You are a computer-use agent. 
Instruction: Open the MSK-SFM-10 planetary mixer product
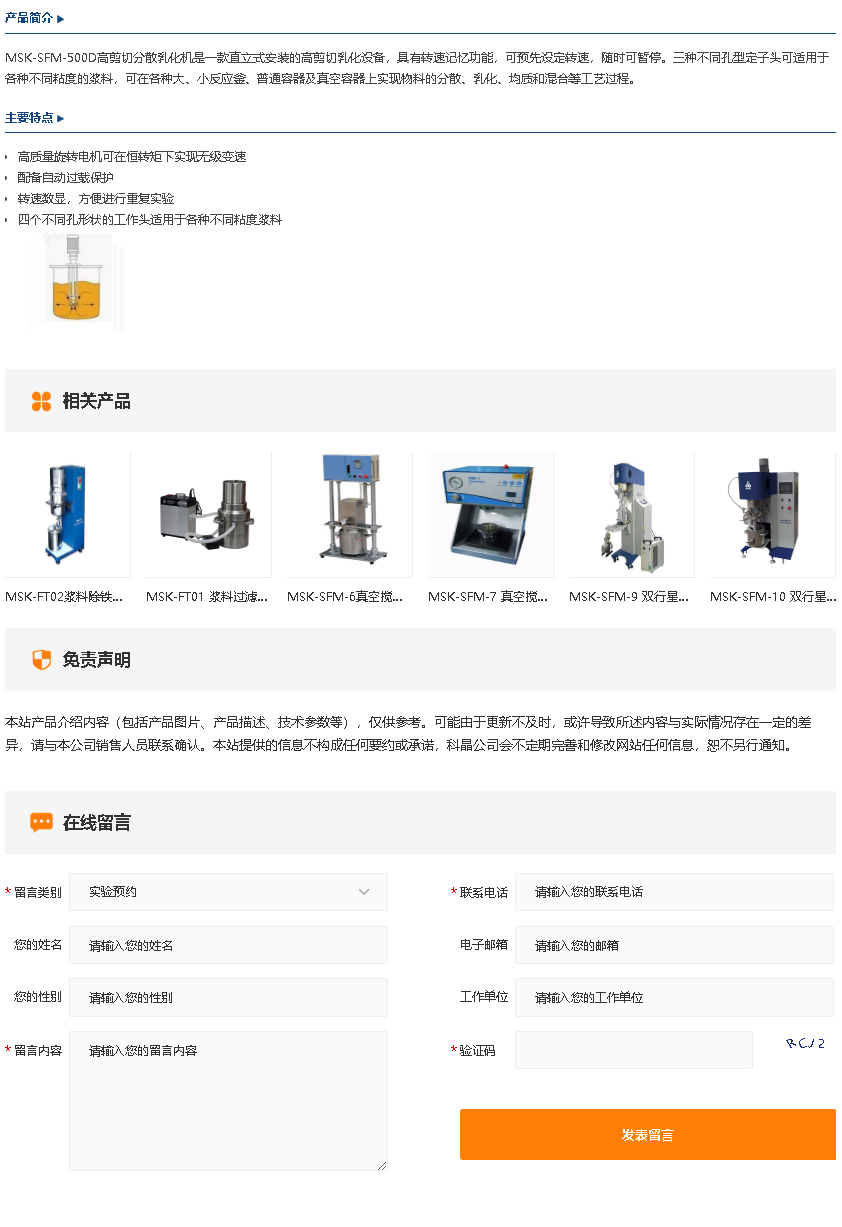click(x=772, y=515)
